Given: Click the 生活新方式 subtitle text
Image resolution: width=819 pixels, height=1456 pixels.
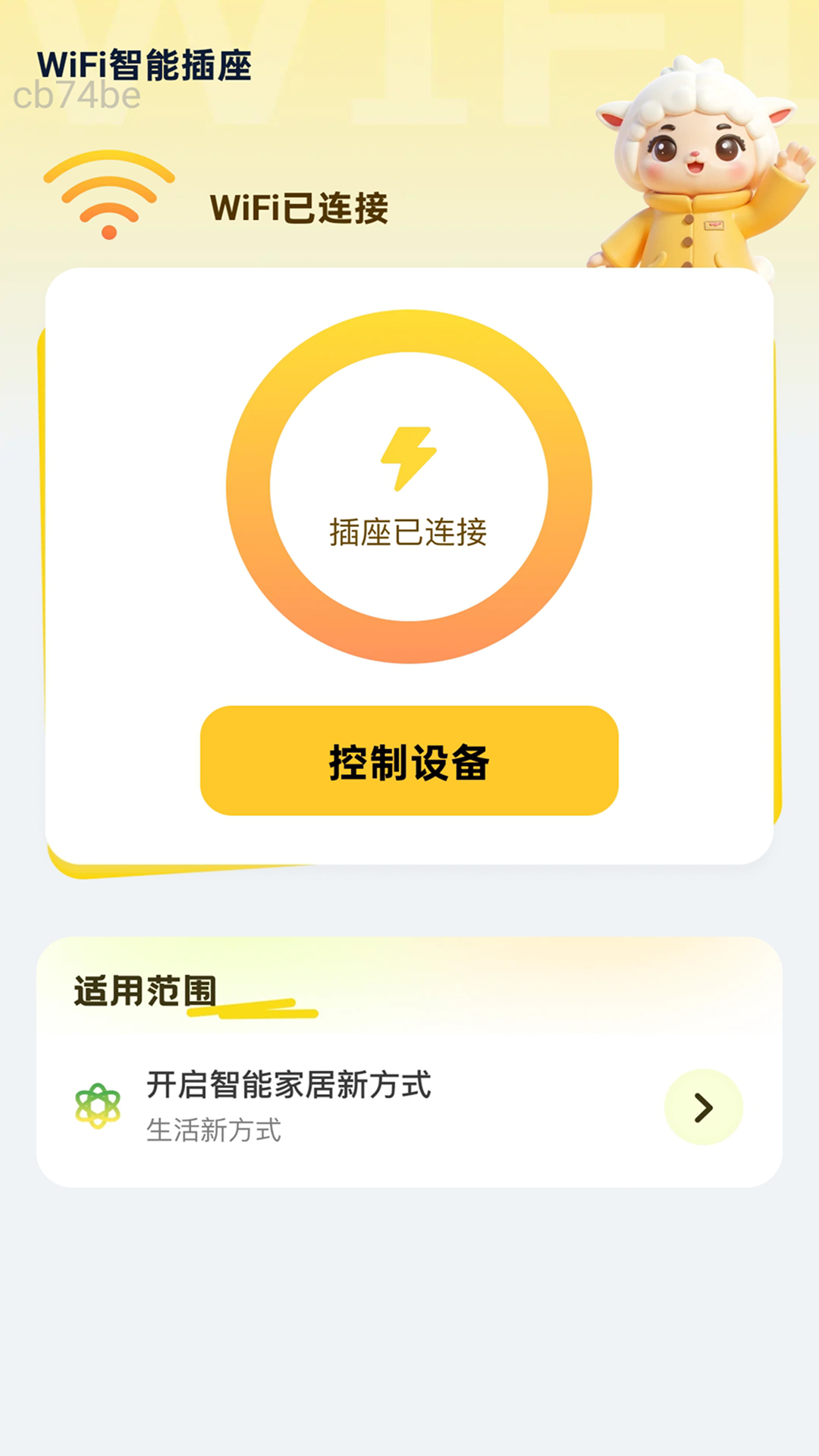Looking at the screenshot, I should click(x=213, y=1132).
